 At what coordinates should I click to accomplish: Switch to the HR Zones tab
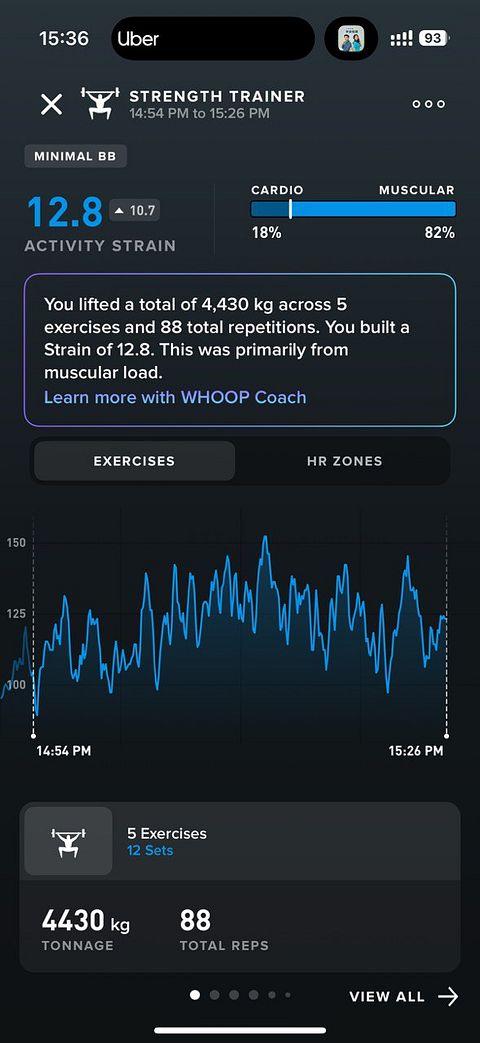(344, 461)
